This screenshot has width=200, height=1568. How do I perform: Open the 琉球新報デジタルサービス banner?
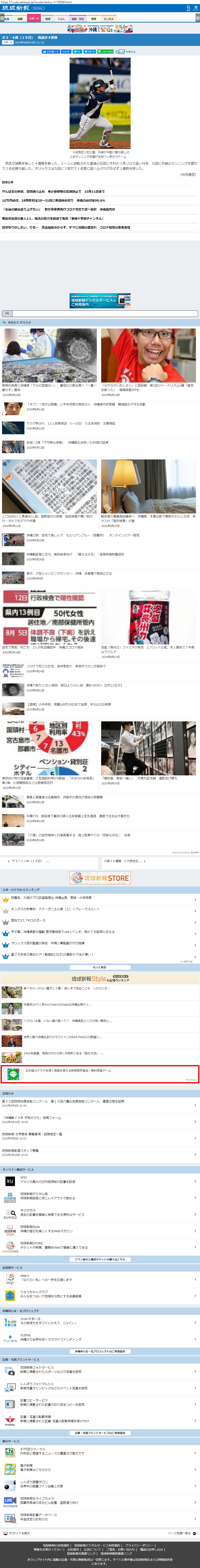click(x=100, y=301)
